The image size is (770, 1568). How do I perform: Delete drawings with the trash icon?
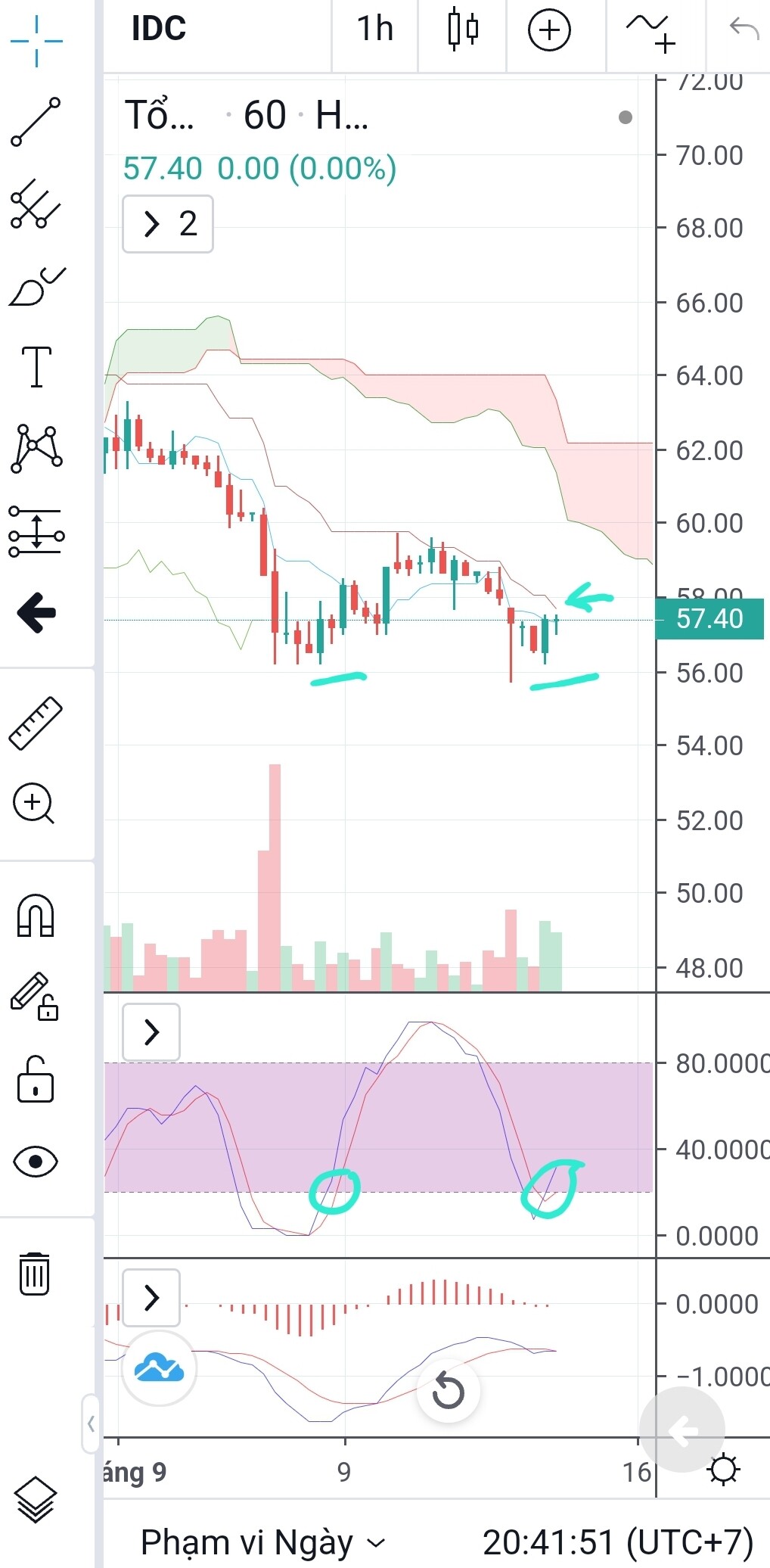pos(34,1274)
